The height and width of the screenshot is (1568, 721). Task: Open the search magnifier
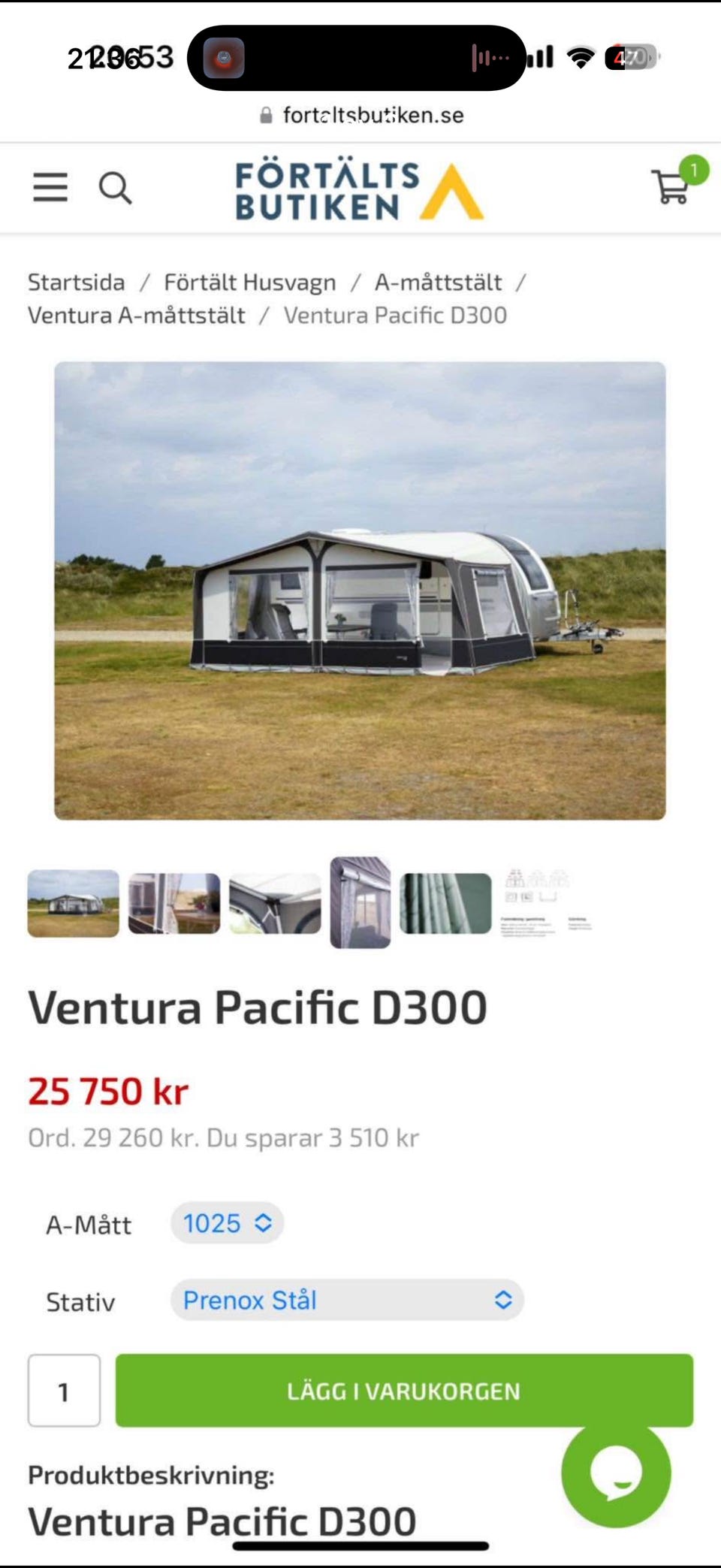(115, 188)
